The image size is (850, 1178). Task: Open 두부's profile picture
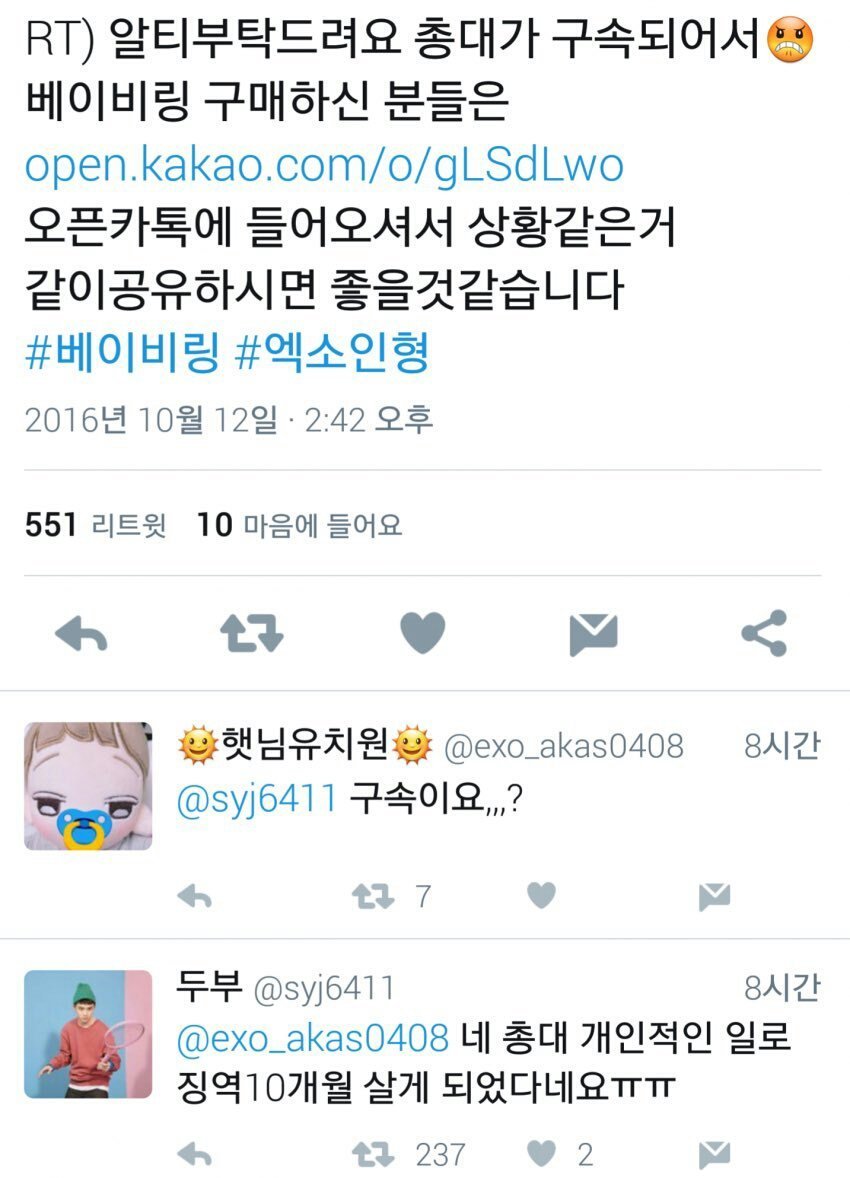coord(88,1034)
